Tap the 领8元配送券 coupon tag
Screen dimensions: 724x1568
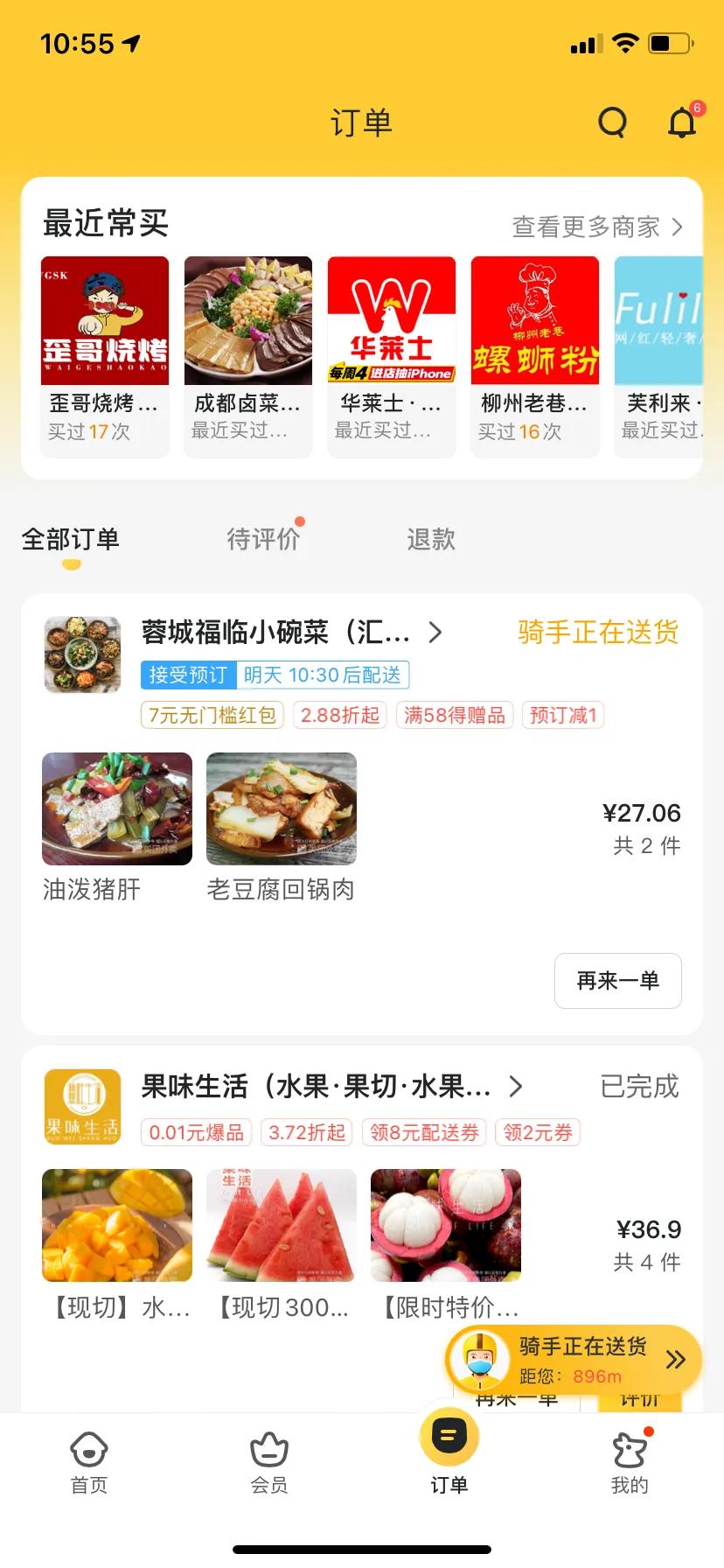424,1132
